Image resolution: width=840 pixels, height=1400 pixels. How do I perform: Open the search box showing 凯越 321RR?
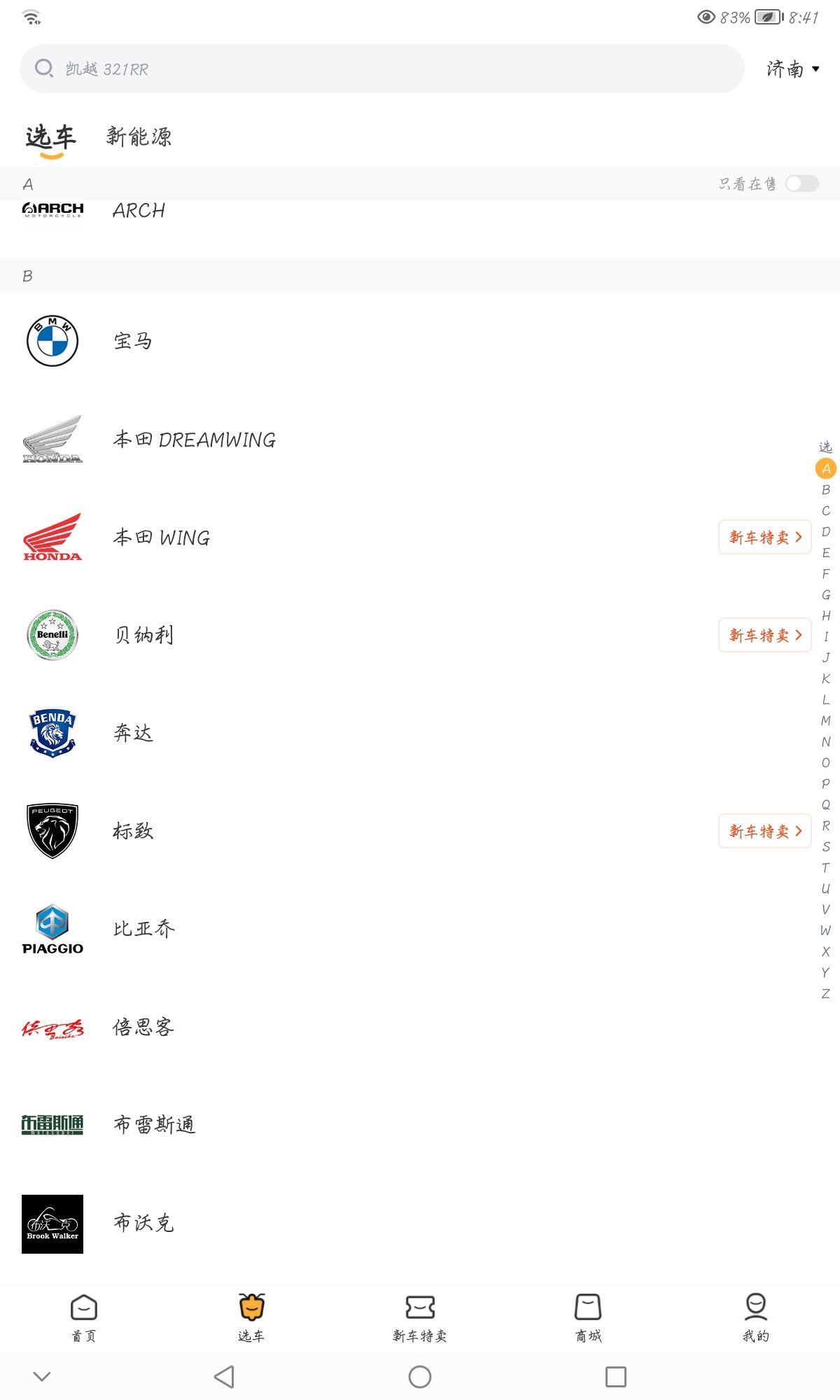click(x=381, y=69)
